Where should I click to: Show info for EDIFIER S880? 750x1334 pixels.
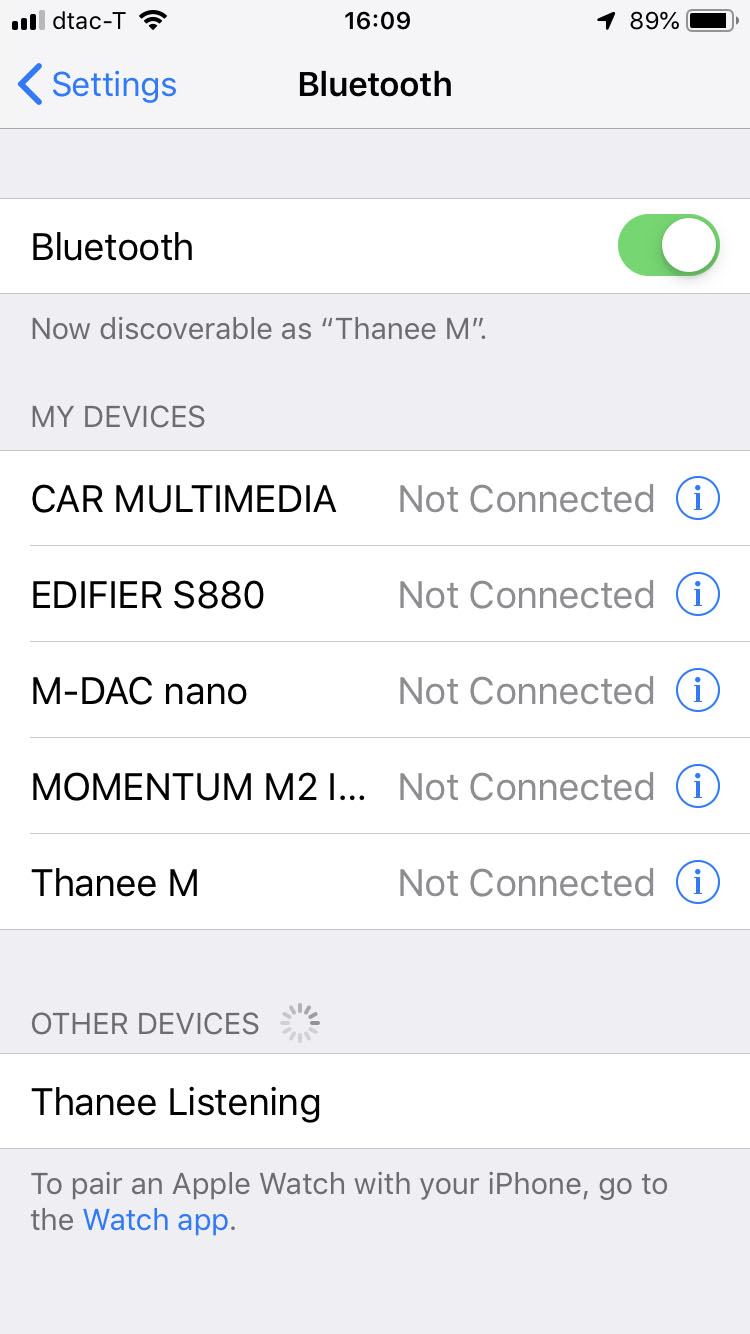[x=697, y=595]
